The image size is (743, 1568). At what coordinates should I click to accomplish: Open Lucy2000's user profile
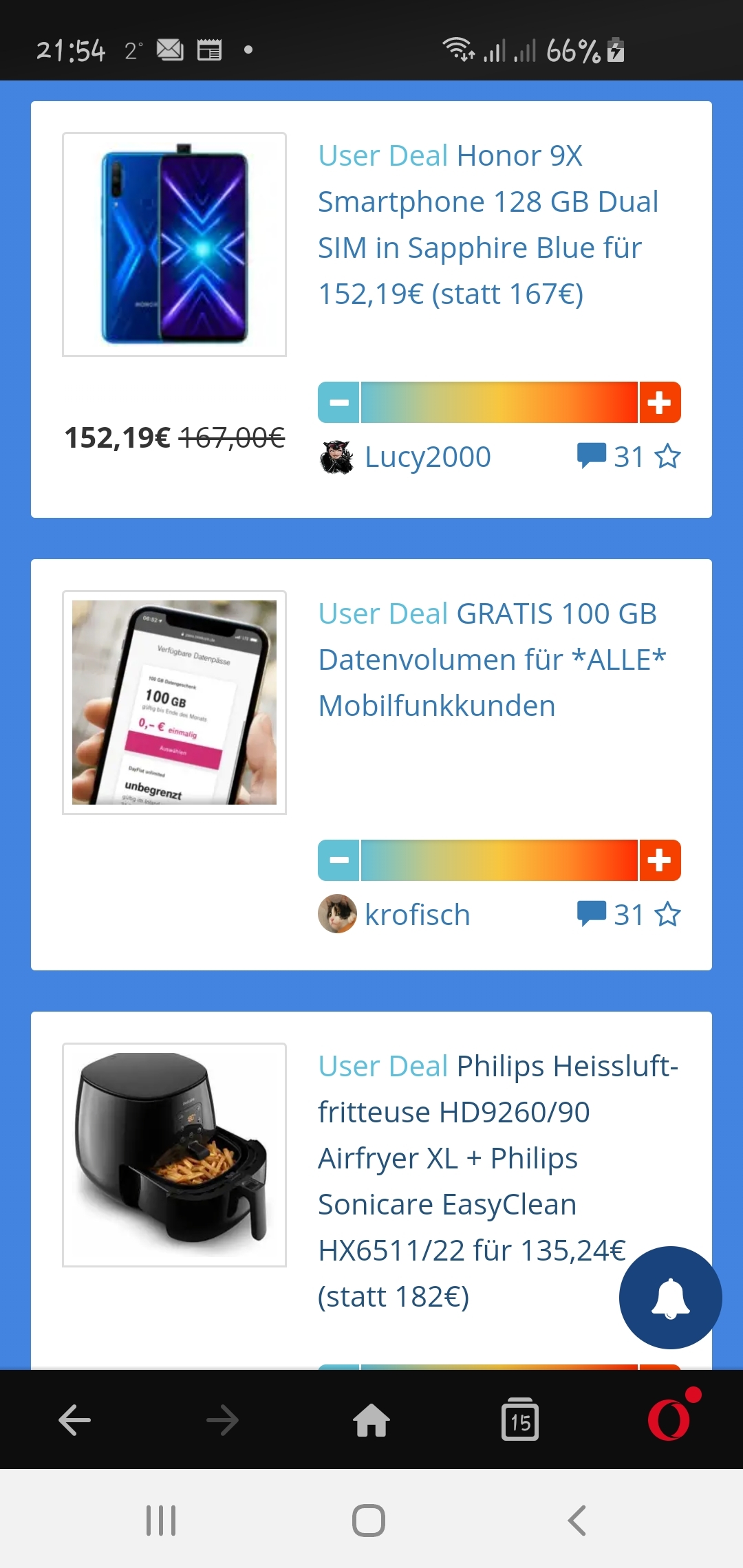[405, 457]
